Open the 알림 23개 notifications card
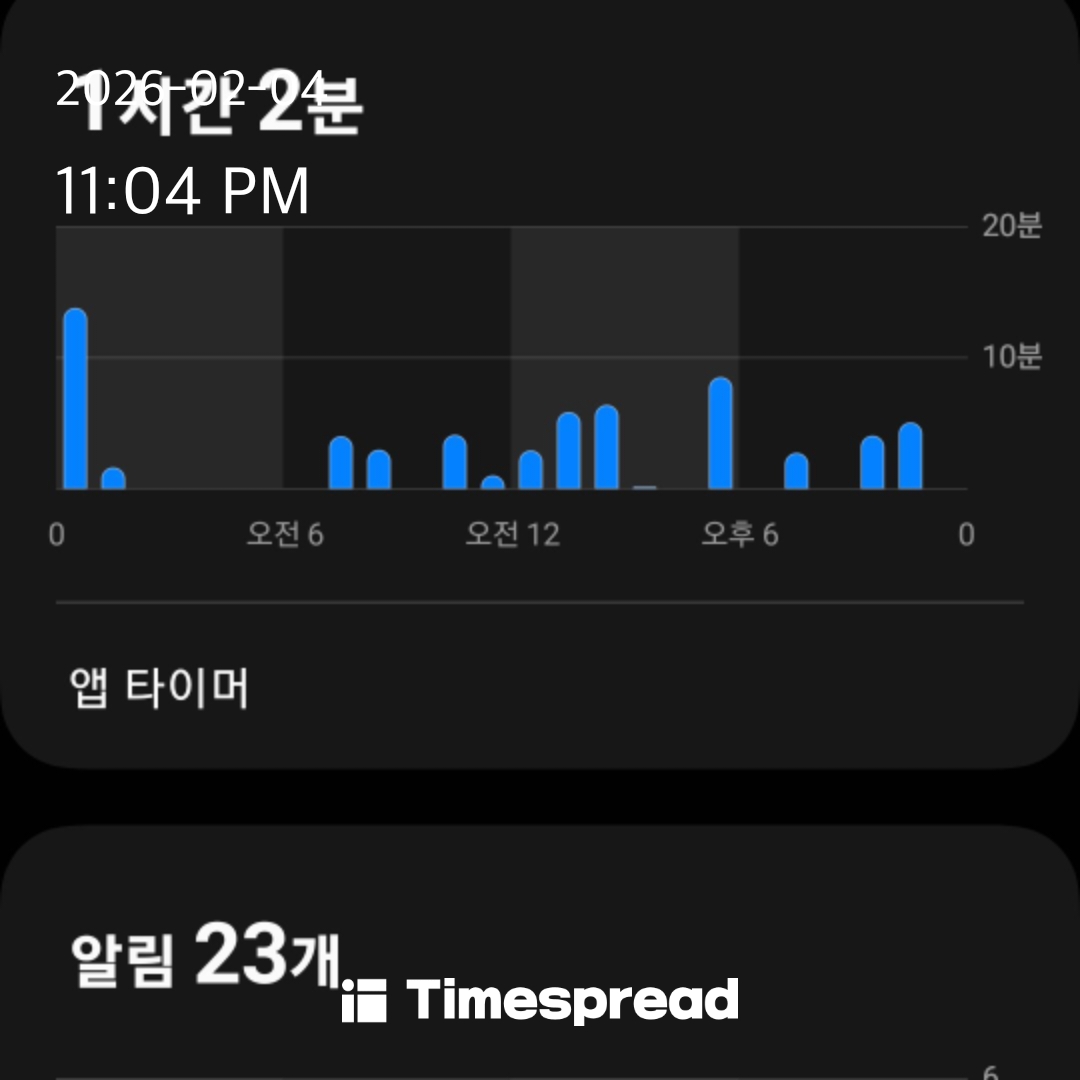Image resolution: width=1080 pixels, height=1080 pixels. [x=206, y=956]
